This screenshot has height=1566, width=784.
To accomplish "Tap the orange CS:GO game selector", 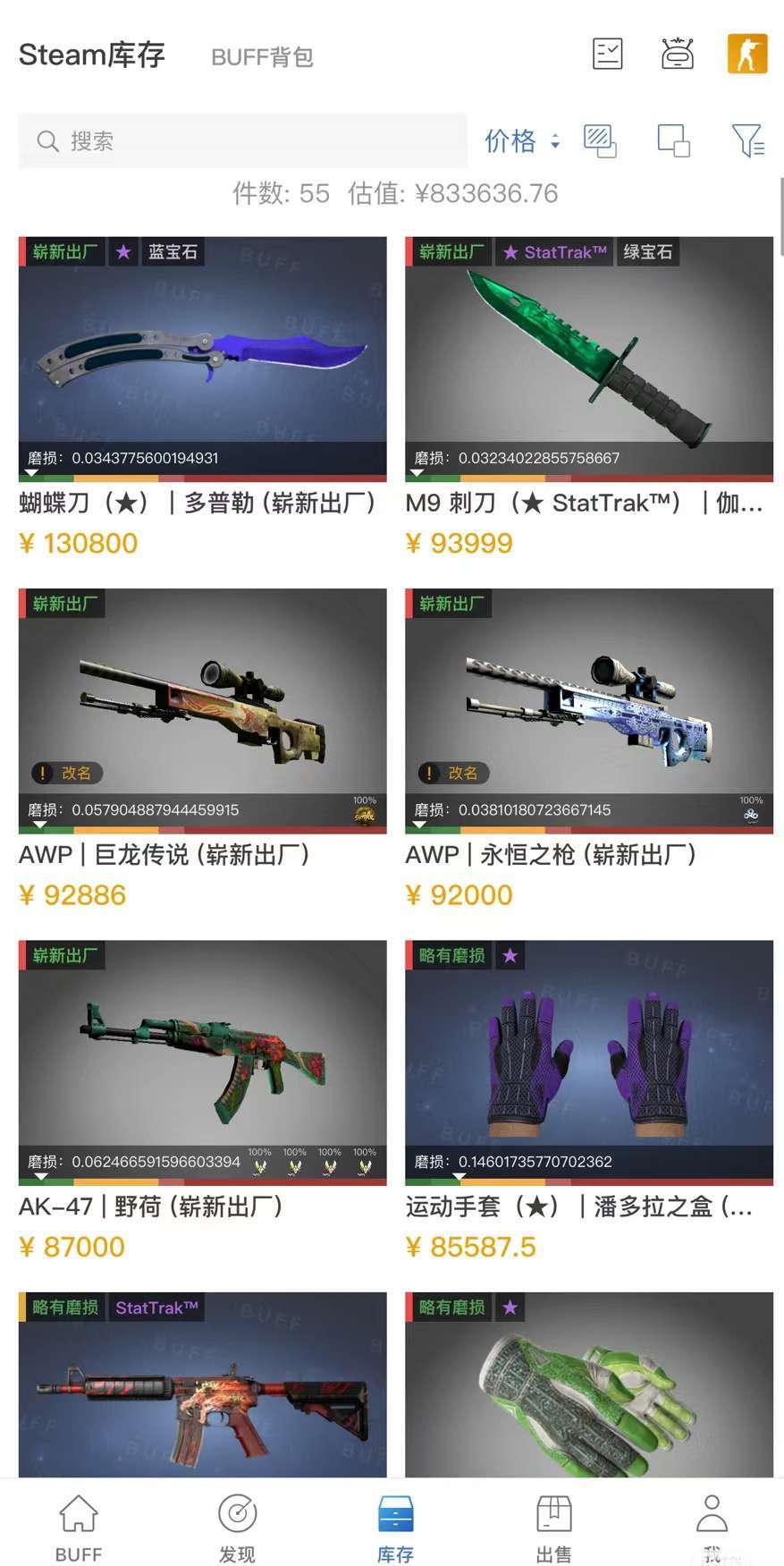I will coord(747,54).
